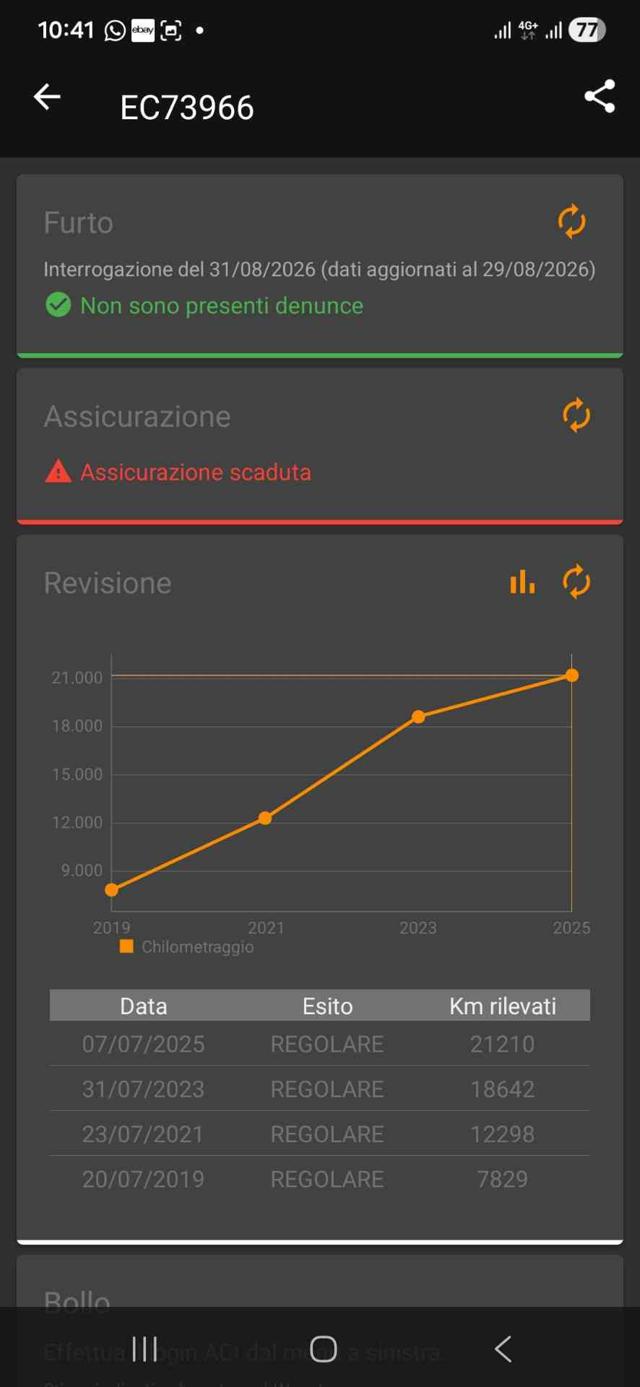The width and height of the screenshot is (640, 1387).
Task: Go back using the top arrow
Action: click(47, 97)
